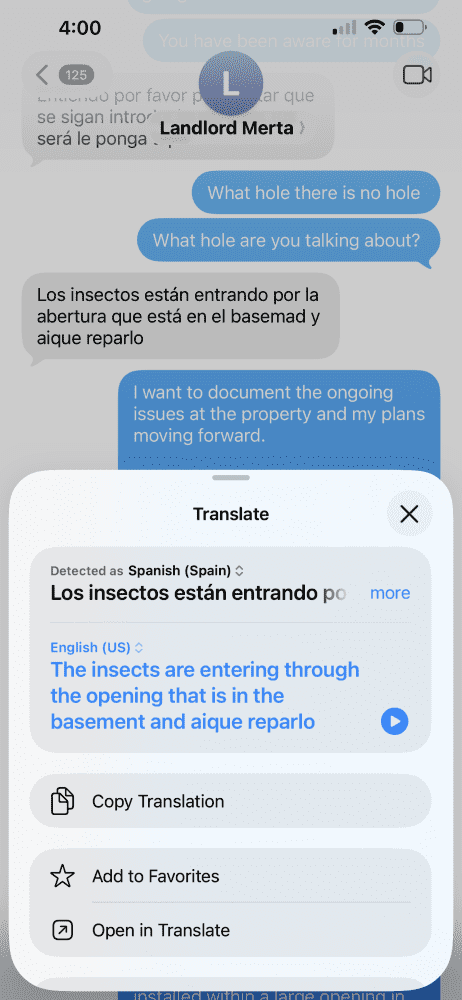Screen dimensions: 462x1000
Task: Close the Translate sheet
Action: pos(409,514)
